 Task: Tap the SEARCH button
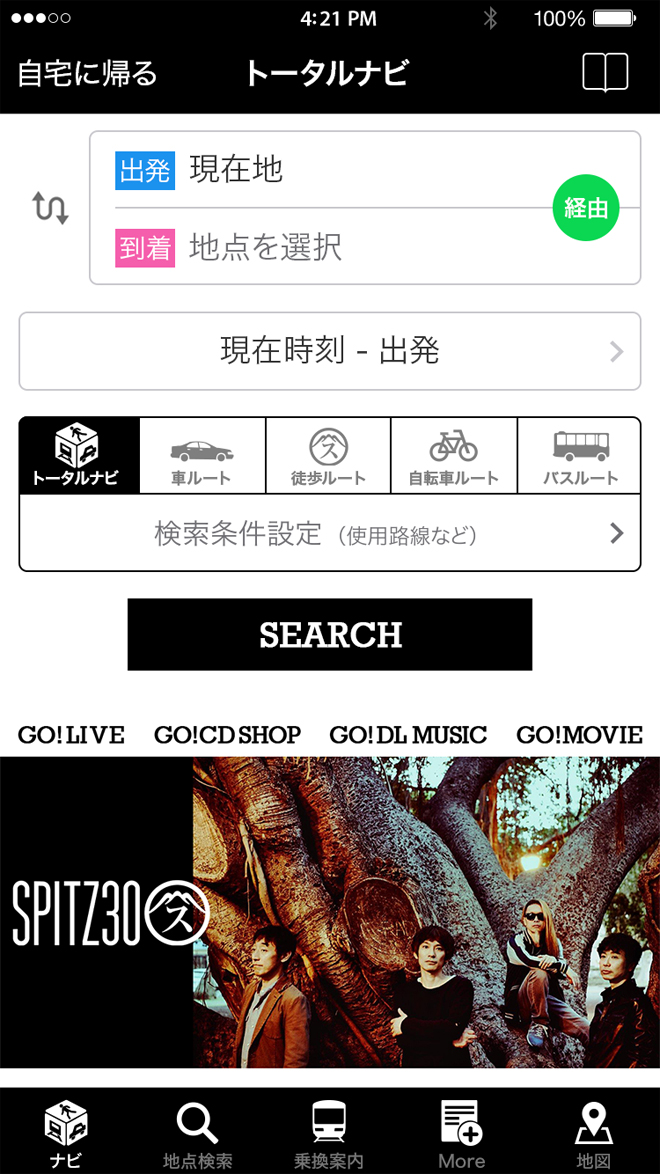coord(330,634)
